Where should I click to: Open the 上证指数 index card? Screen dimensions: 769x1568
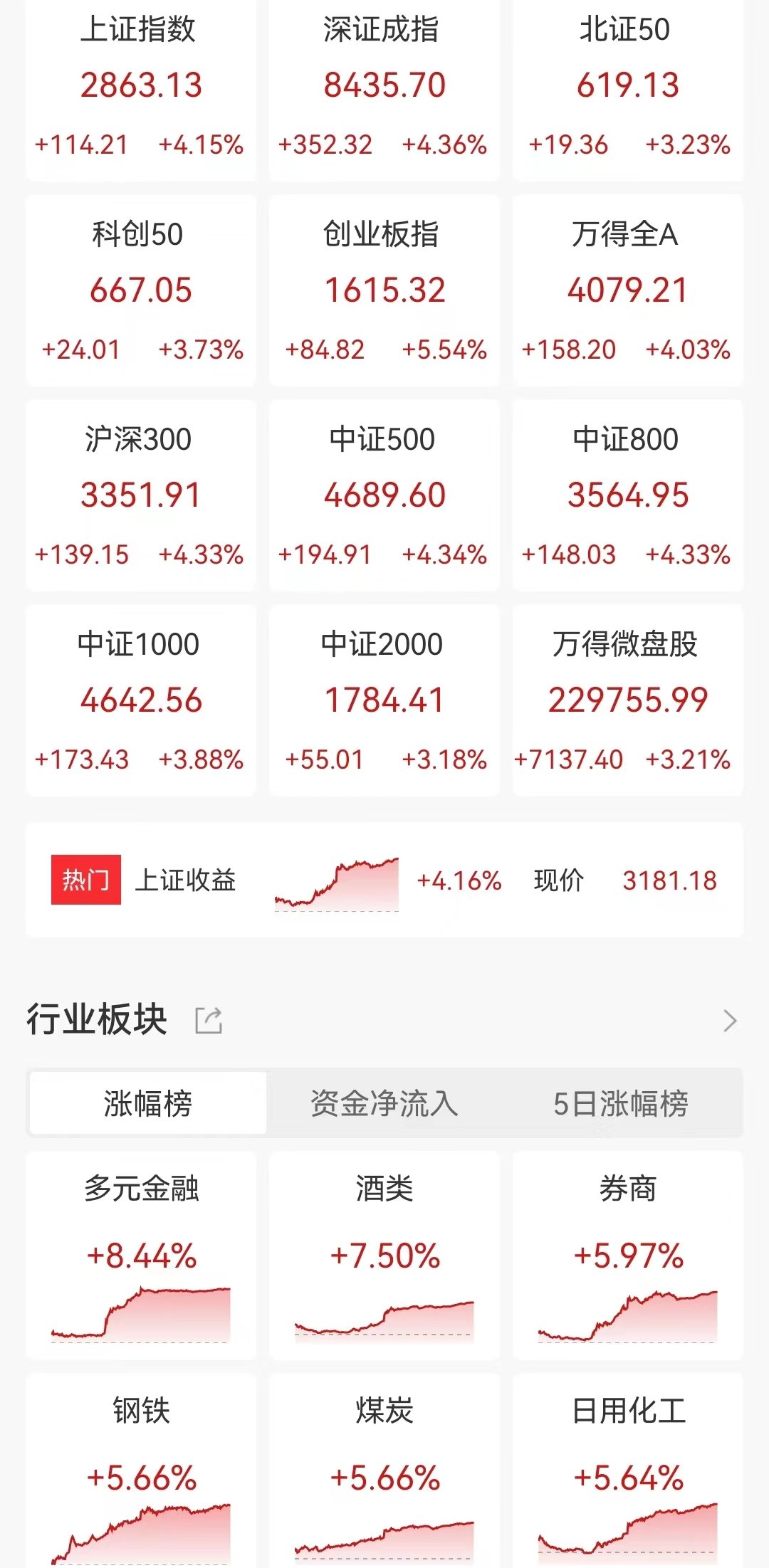click(141, 89)
